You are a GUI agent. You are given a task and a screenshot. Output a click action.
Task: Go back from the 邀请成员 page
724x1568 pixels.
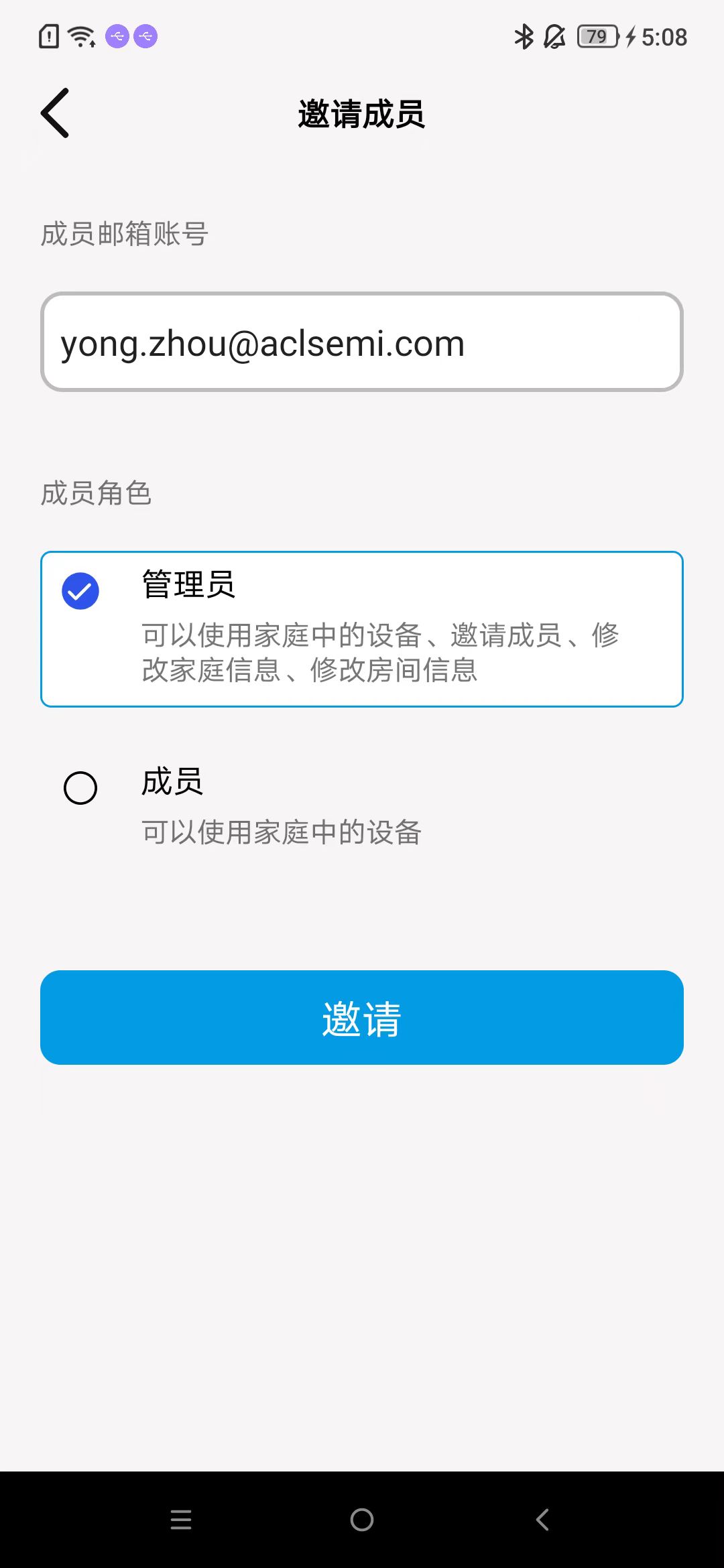(x=55, y=113)
